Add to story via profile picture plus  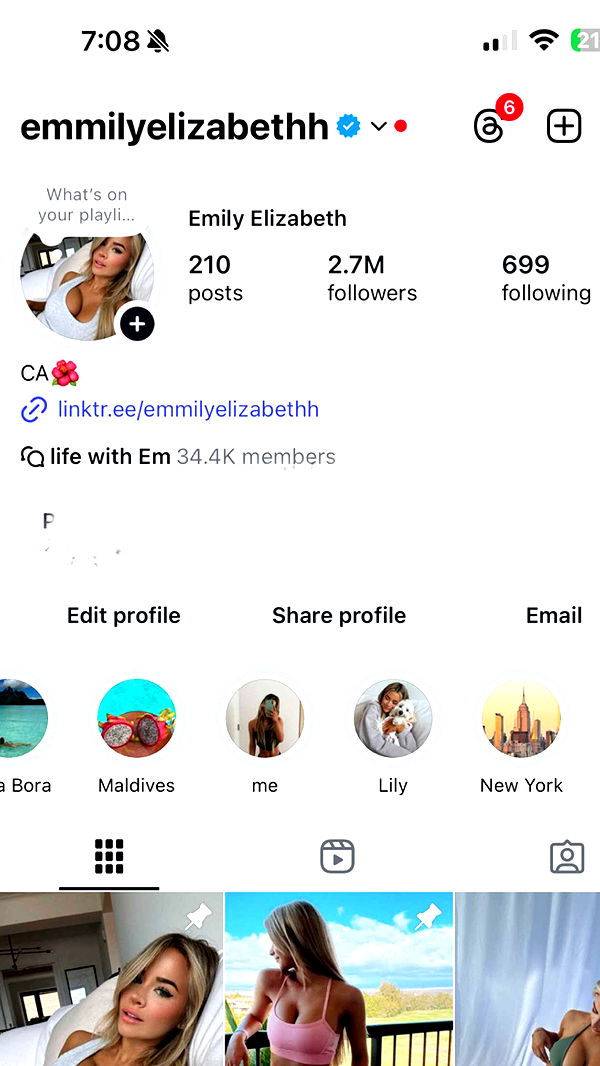(137, 324)
